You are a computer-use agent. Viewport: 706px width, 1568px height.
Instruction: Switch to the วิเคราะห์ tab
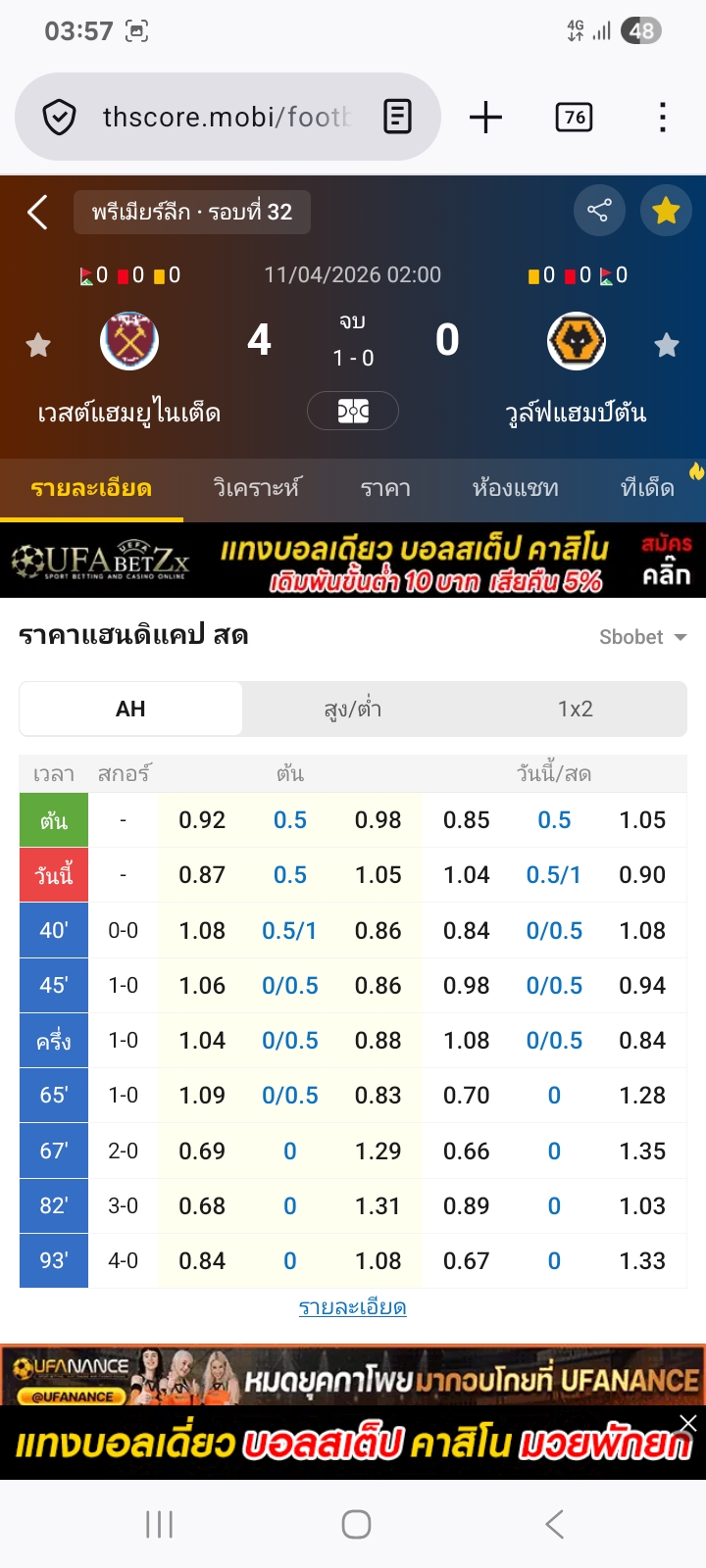coord(257,488)
